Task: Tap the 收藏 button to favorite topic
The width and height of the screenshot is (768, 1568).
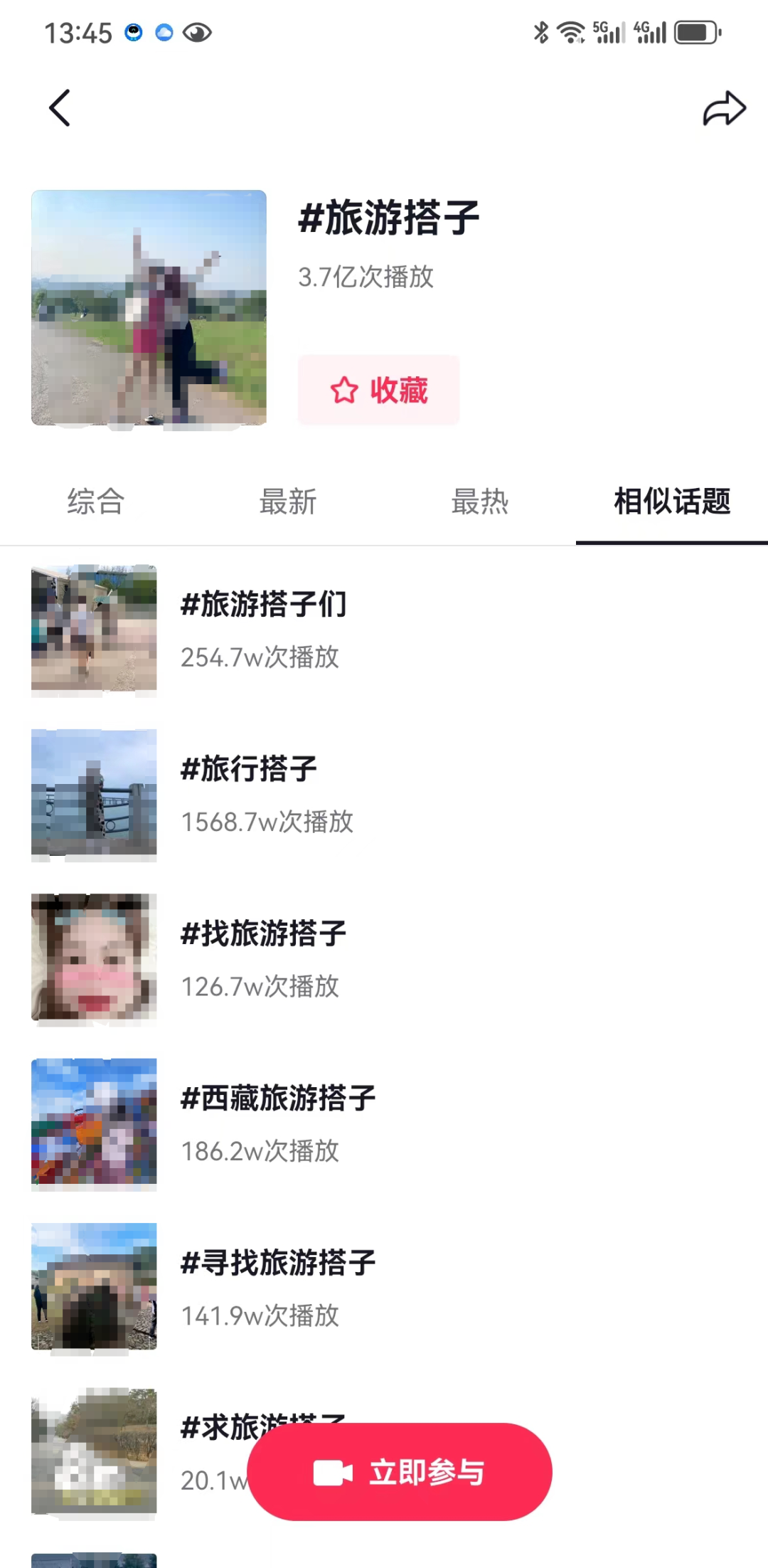Action: pos(378,390)
